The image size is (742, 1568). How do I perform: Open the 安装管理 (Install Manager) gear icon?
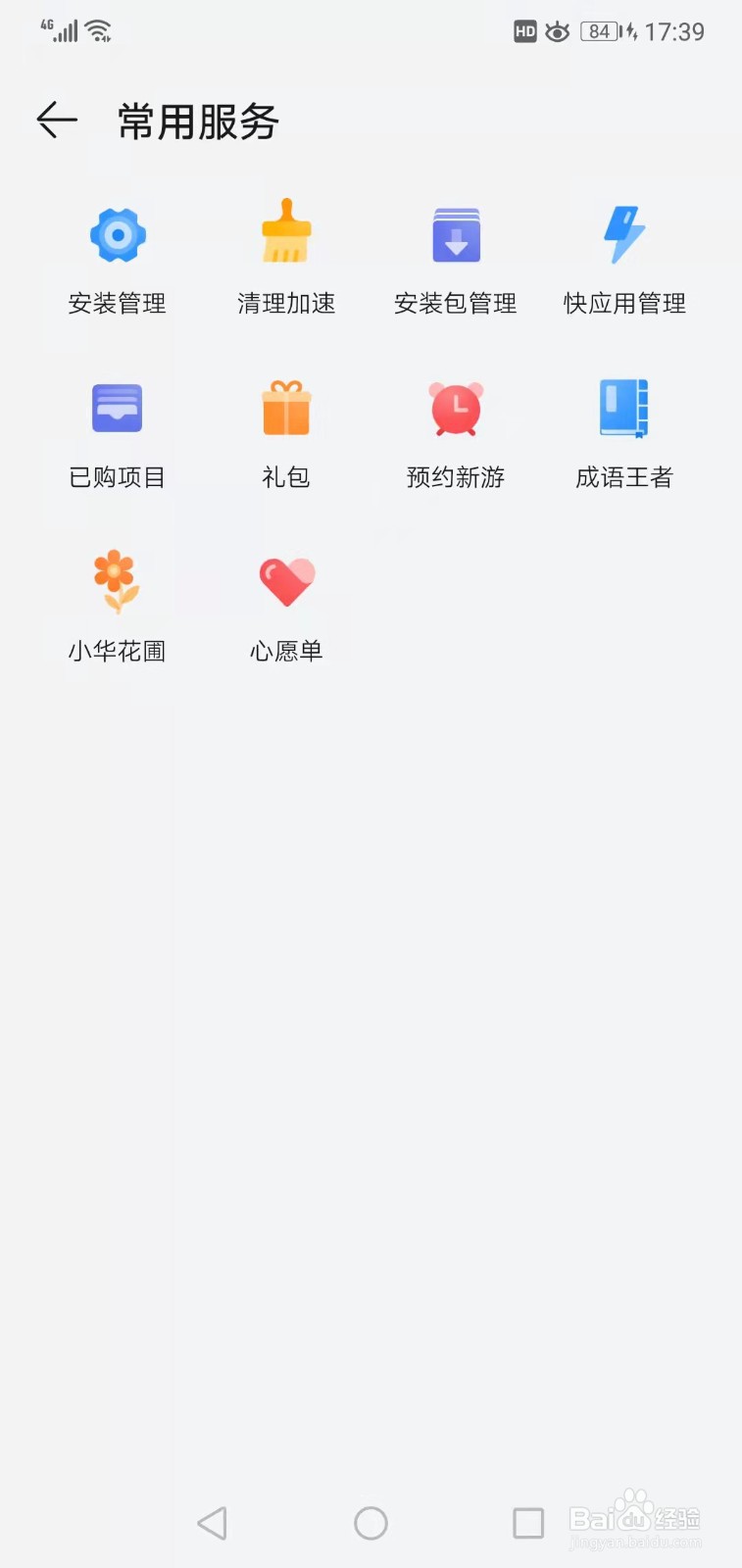point(118,234)
